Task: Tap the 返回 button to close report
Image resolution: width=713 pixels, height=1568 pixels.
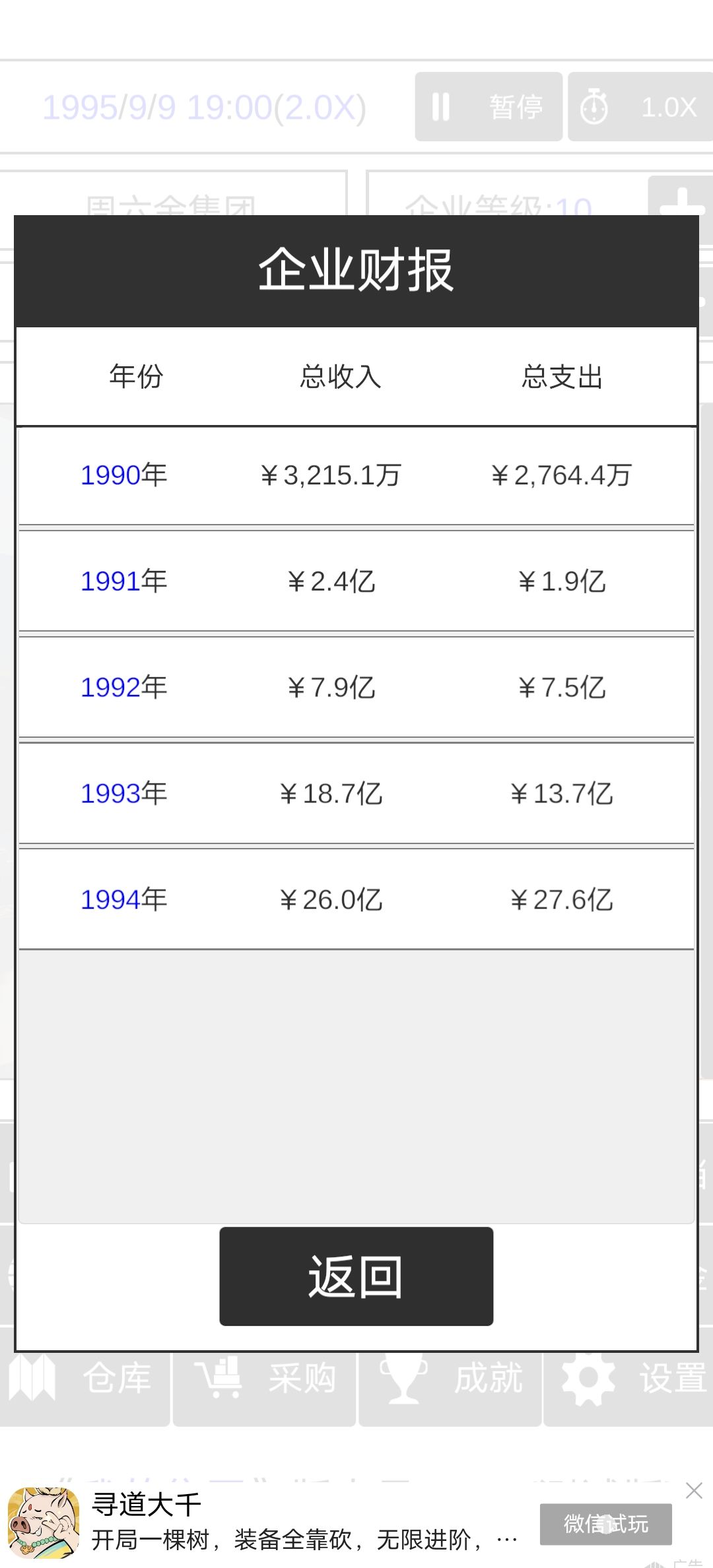Action: coord(356,1276)
